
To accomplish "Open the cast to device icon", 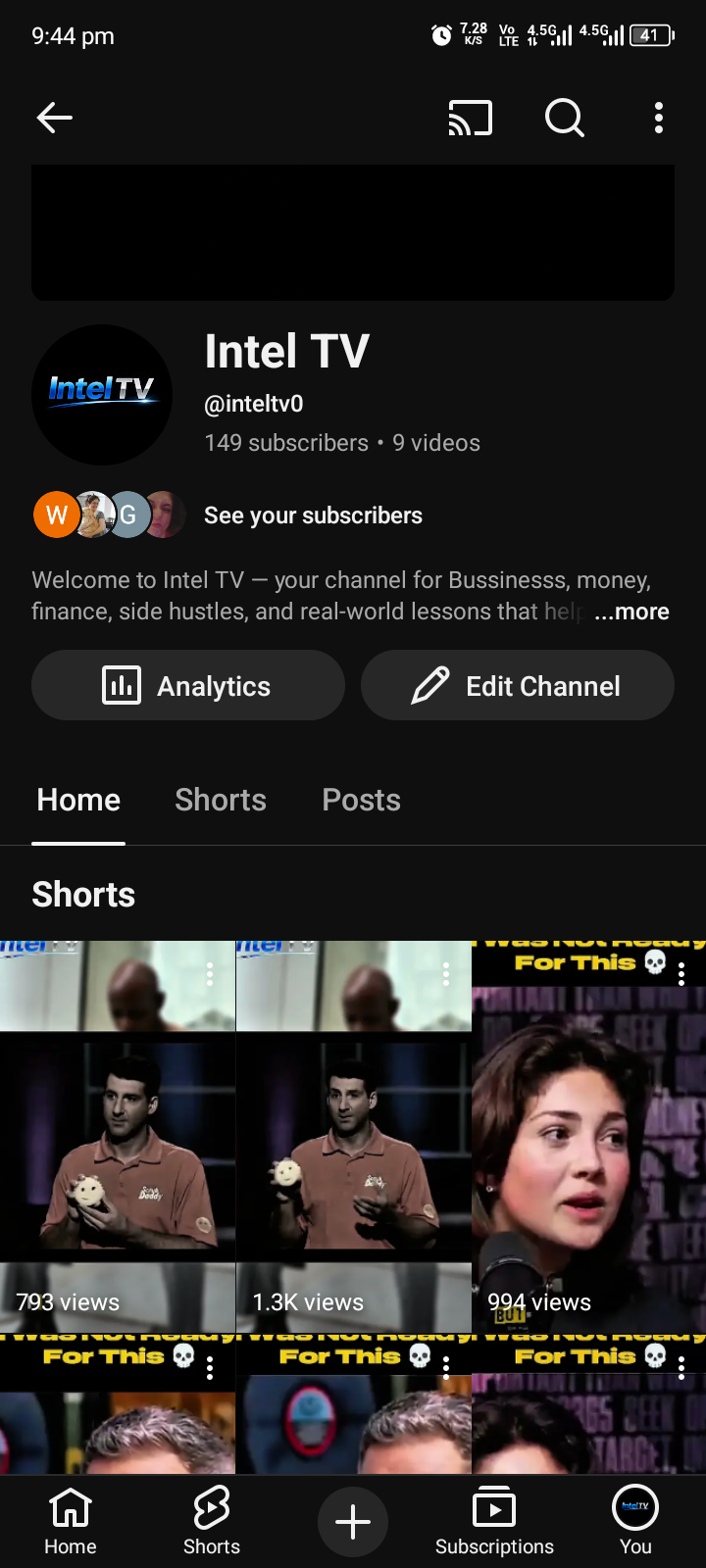I will pyautogui.click(x=471, y=118).
